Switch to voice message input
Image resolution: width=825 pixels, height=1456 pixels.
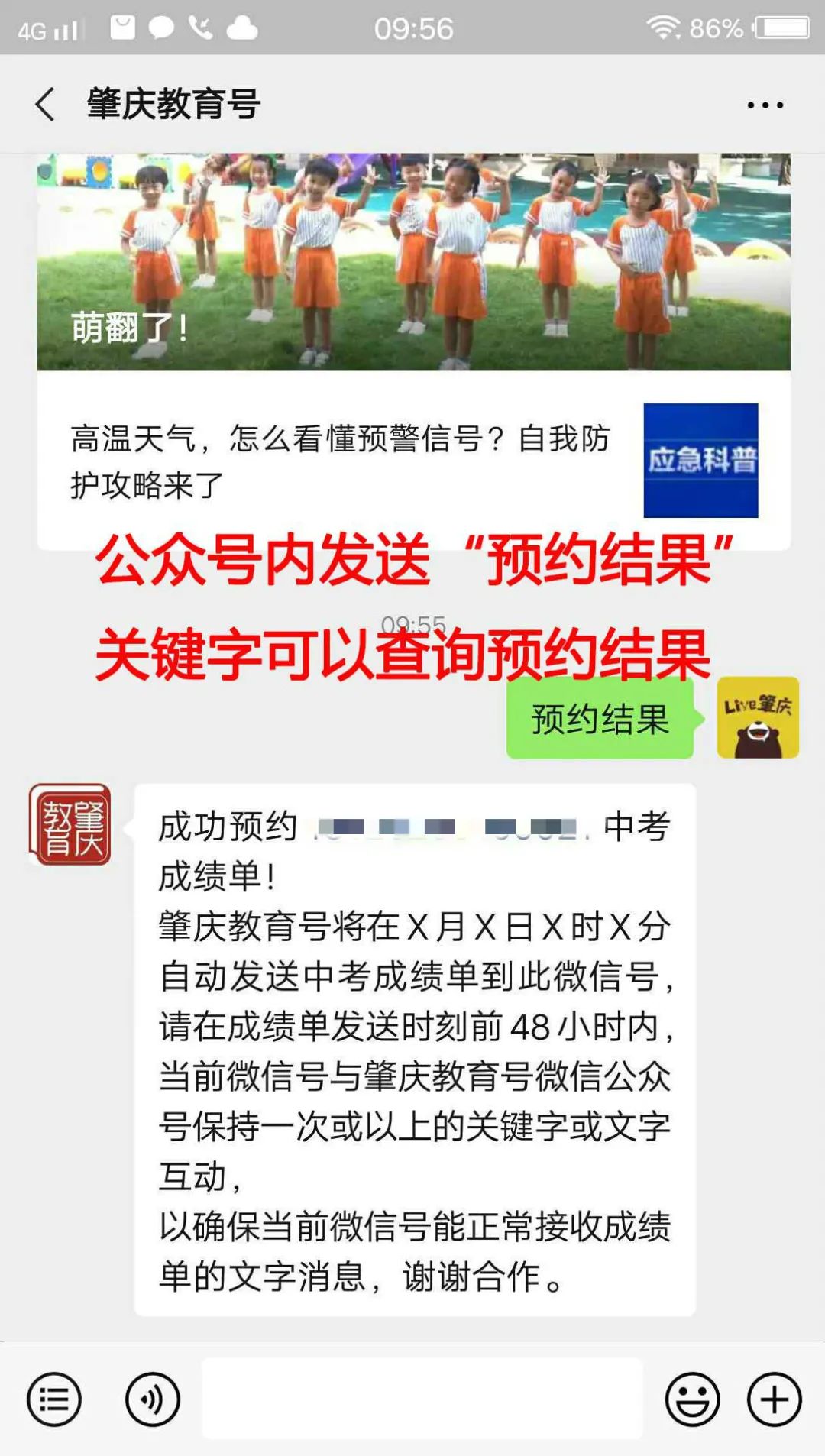[152, 1399]
